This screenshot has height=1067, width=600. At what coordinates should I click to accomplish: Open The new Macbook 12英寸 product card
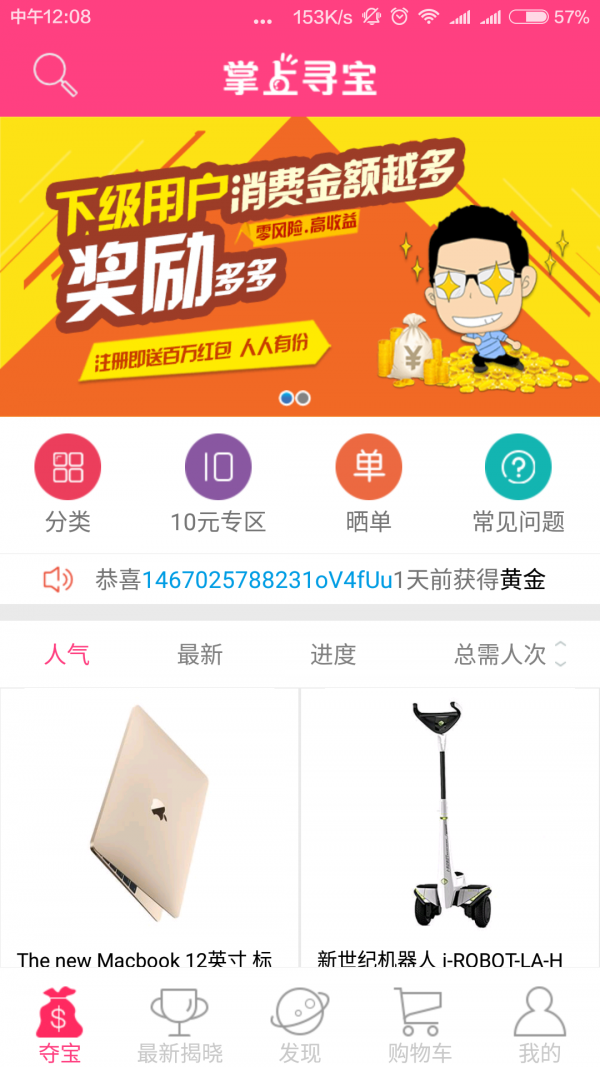[150, 830]
